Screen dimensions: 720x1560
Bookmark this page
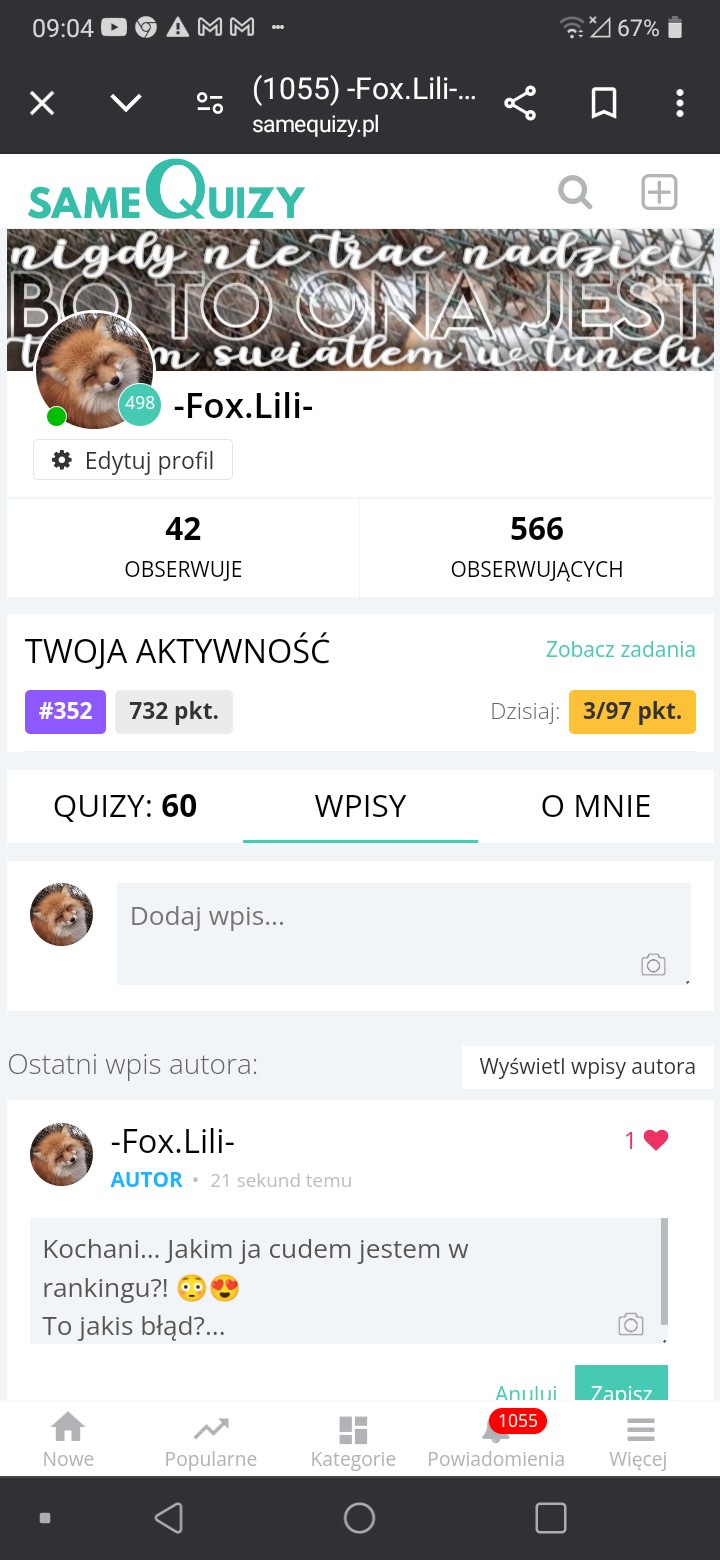pyautogui.click(x=604, y=103)
